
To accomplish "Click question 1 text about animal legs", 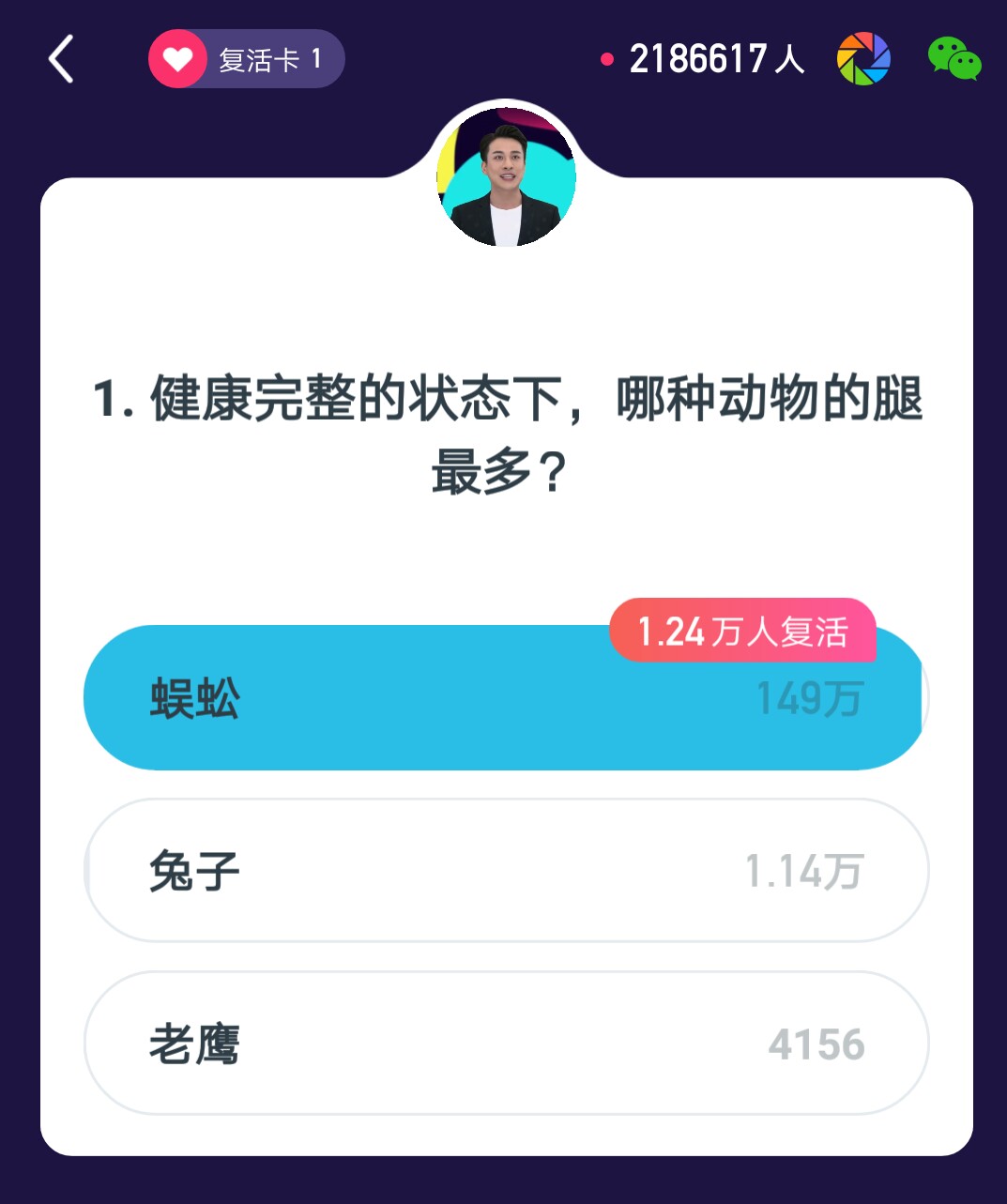I will [x=505, y=432].
